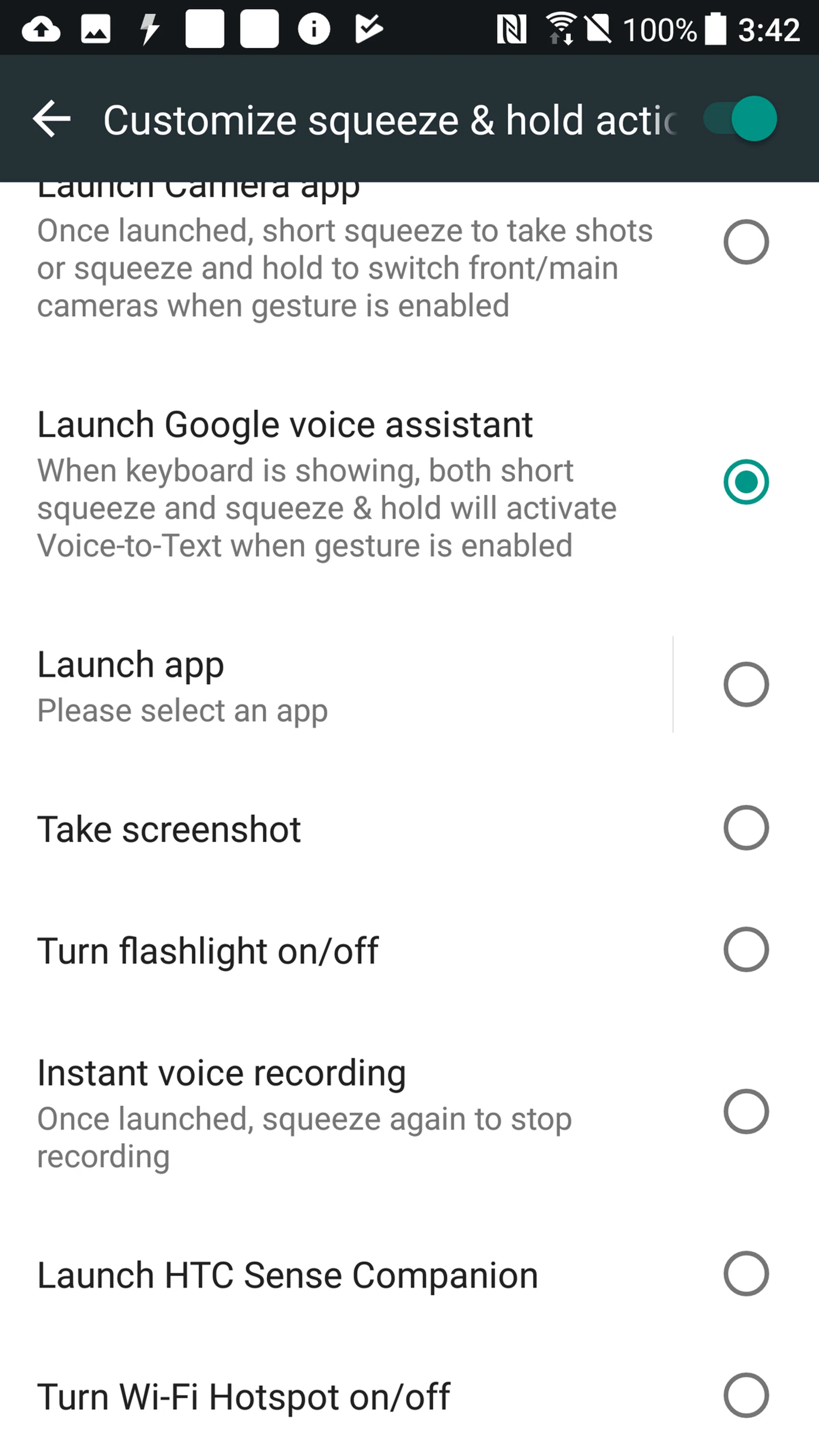Select the Launch Camera app option
This screenshot has width=819, height=1456.
click(746, 242)
